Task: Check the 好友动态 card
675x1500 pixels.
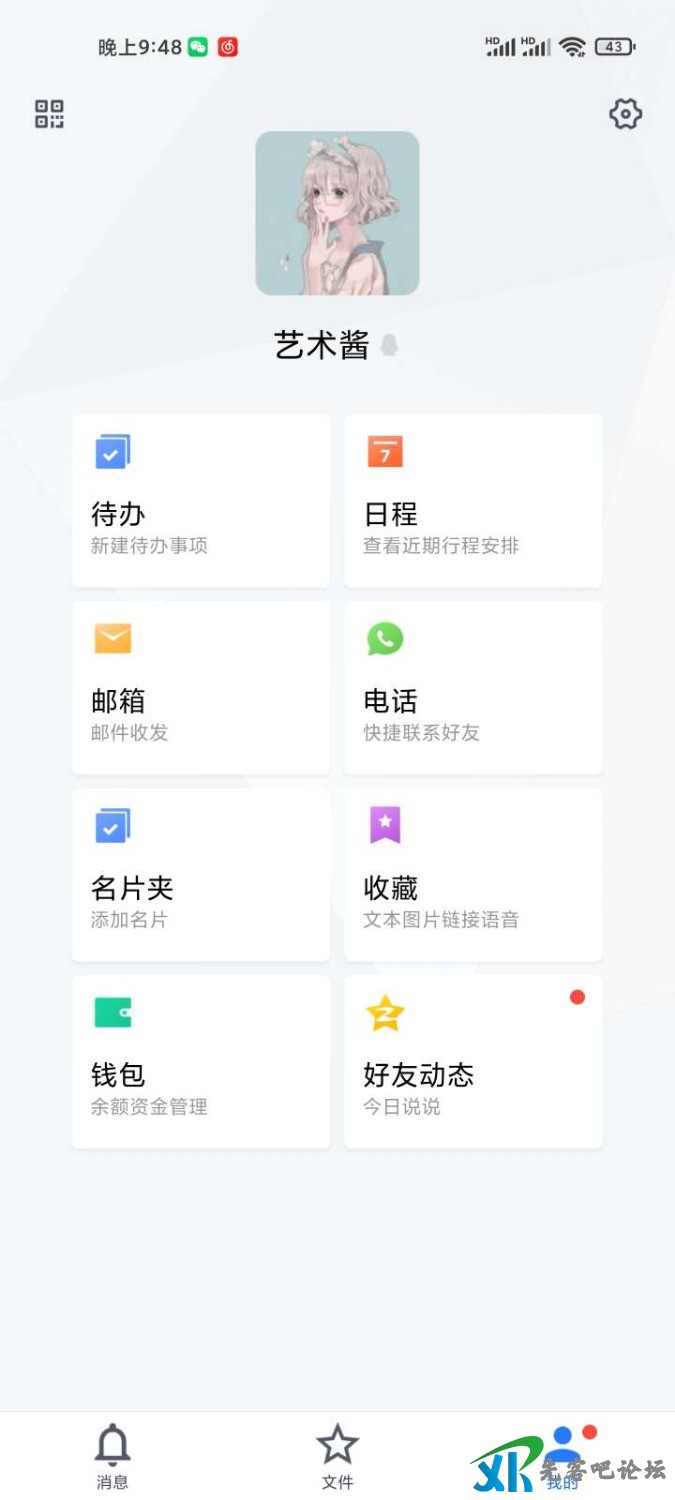Action: [x=473, y=1062]
